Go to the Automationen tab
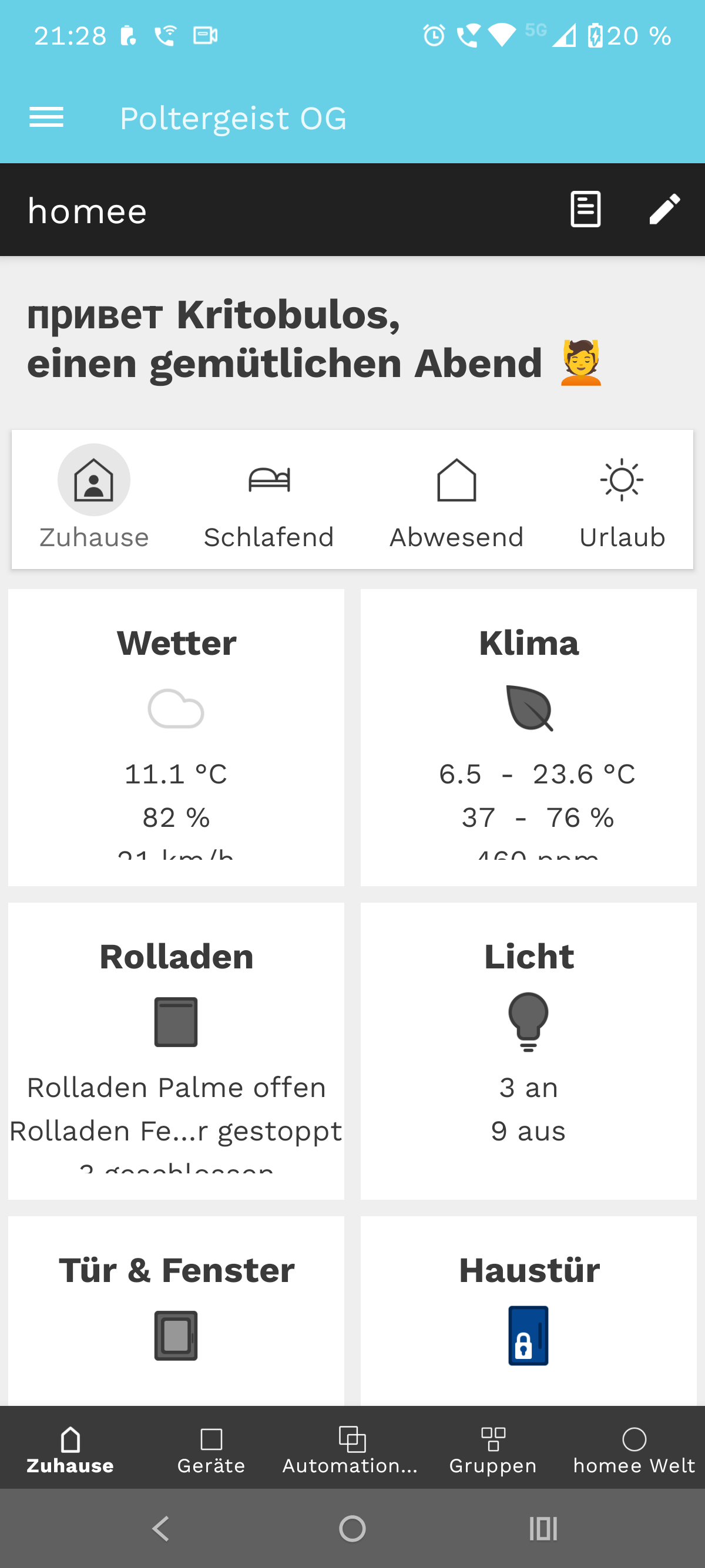The width and height of the screenshot is (705, 1568). 351,1449
